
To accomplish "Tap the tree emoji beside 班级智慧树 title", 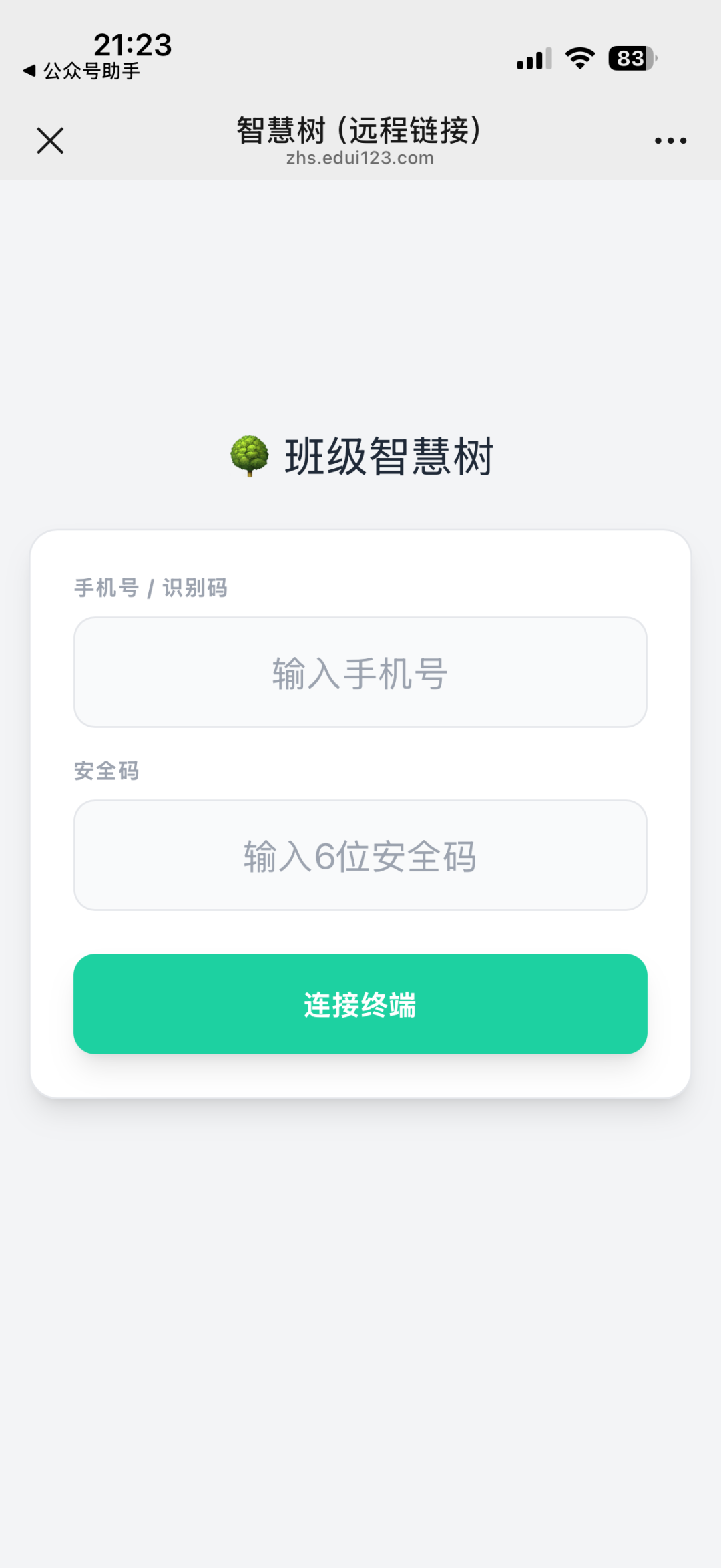I will [x=250, y=456].
